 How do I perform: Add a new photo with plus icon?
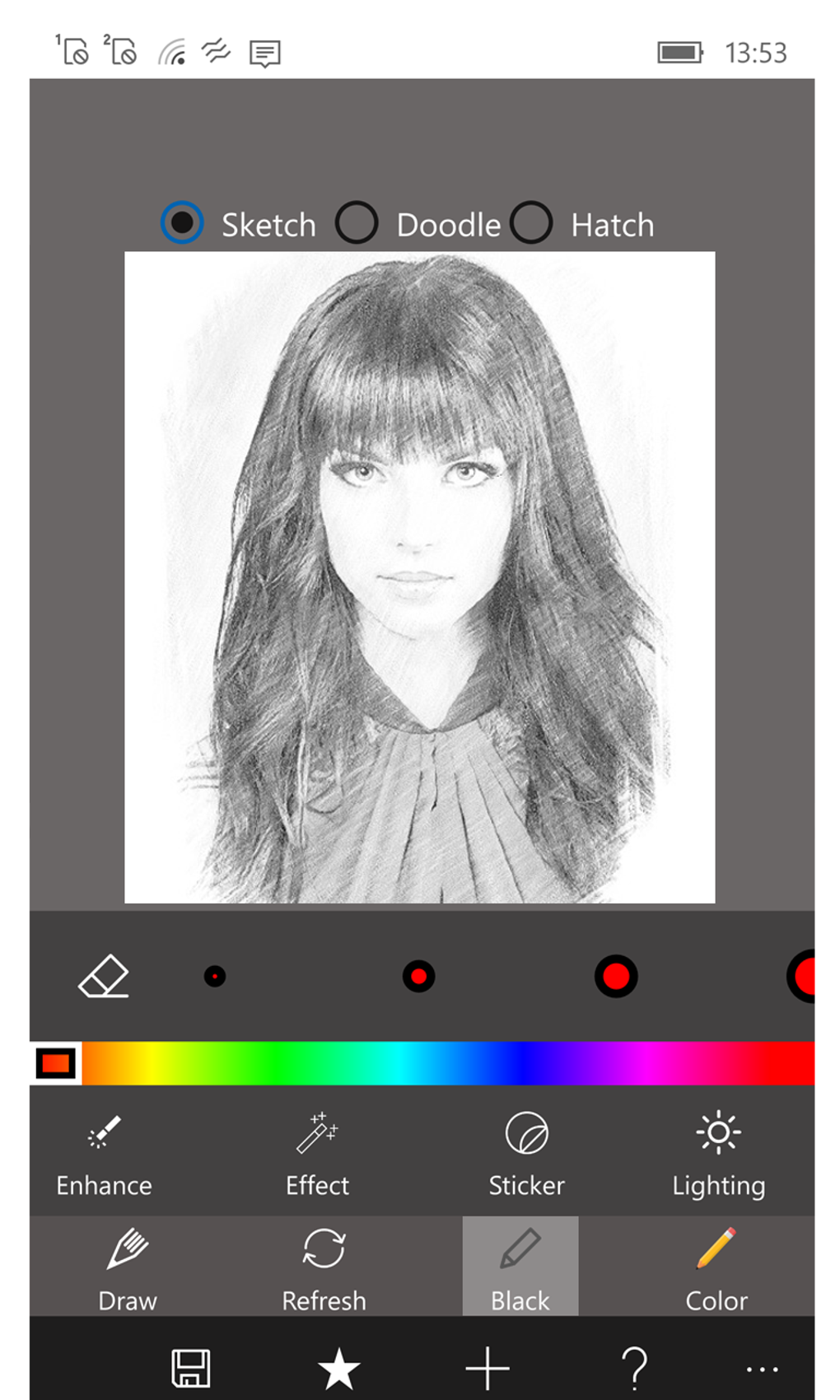pos(488,1368)
